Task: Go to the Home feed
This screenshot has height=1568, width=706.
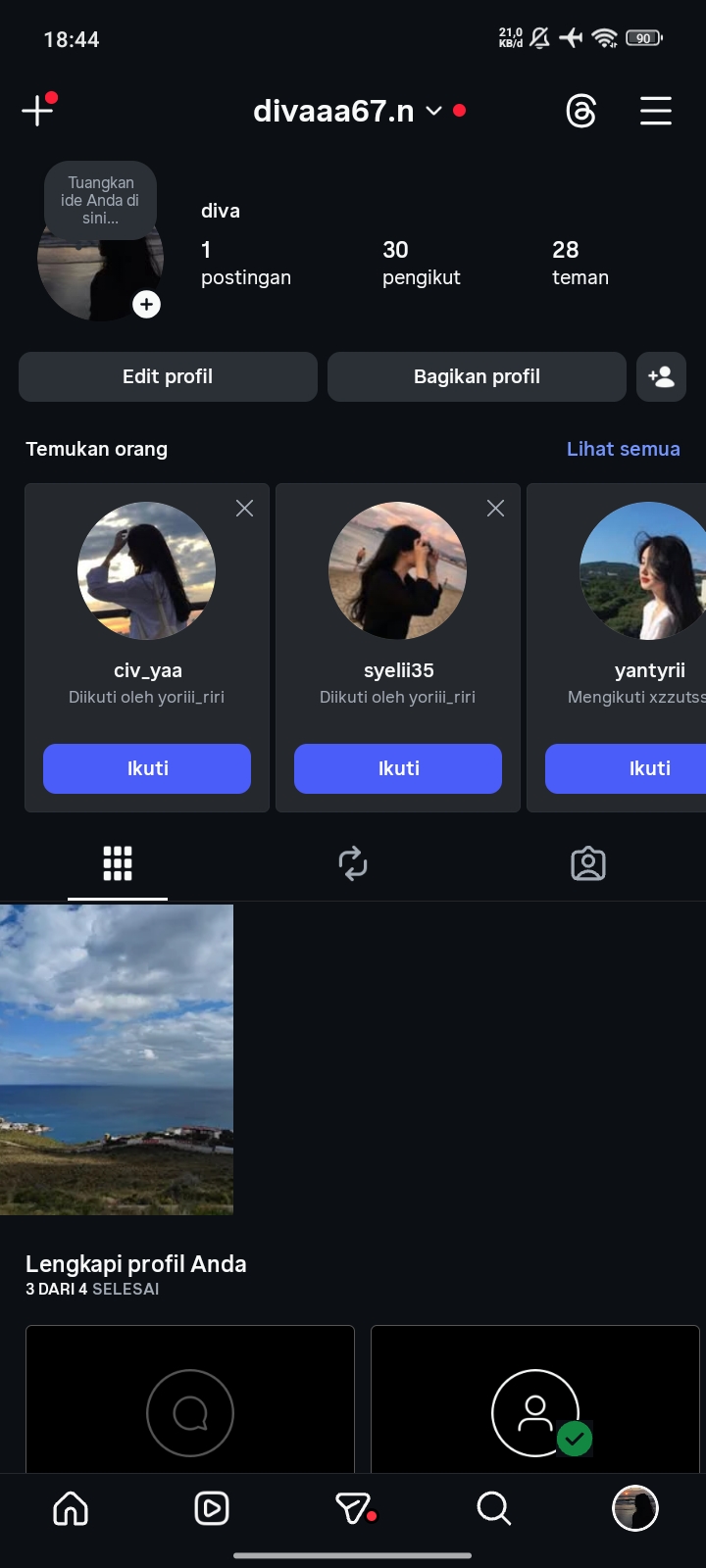Action: tap(71, 1508)
